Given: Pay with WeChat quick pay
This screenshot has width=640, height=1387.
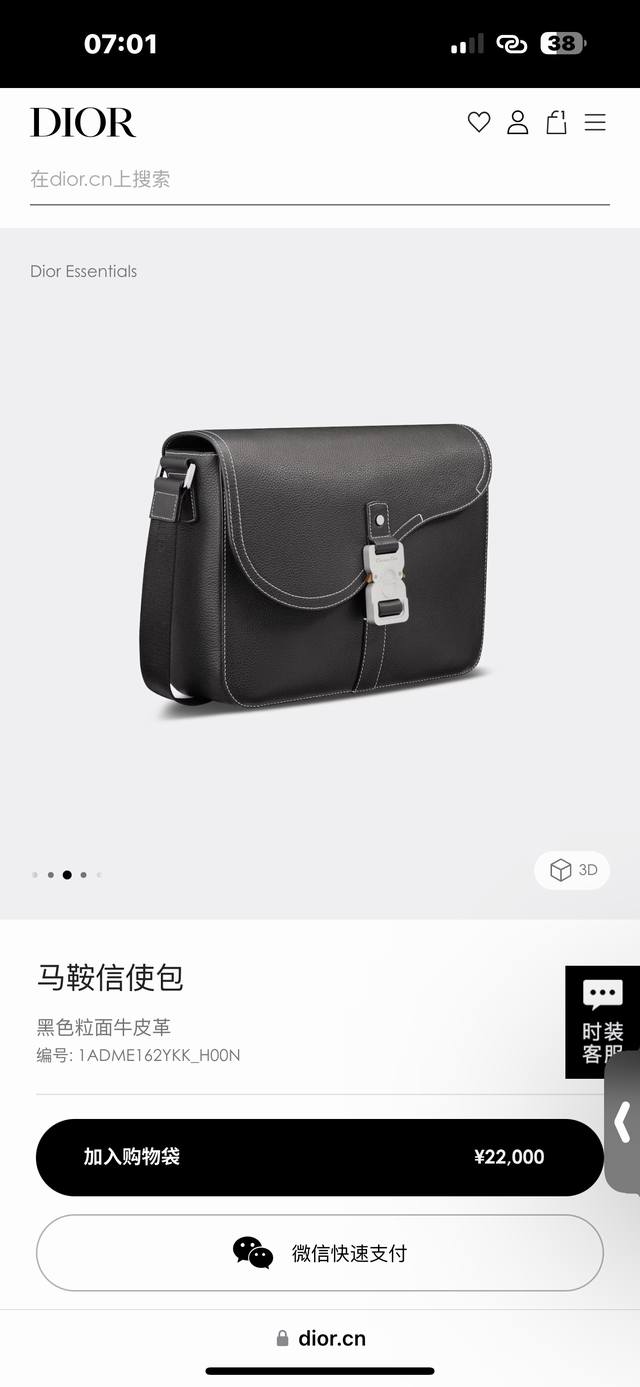Looking at the screenshot, I should pyautogui.click(x=319, y=1253).
